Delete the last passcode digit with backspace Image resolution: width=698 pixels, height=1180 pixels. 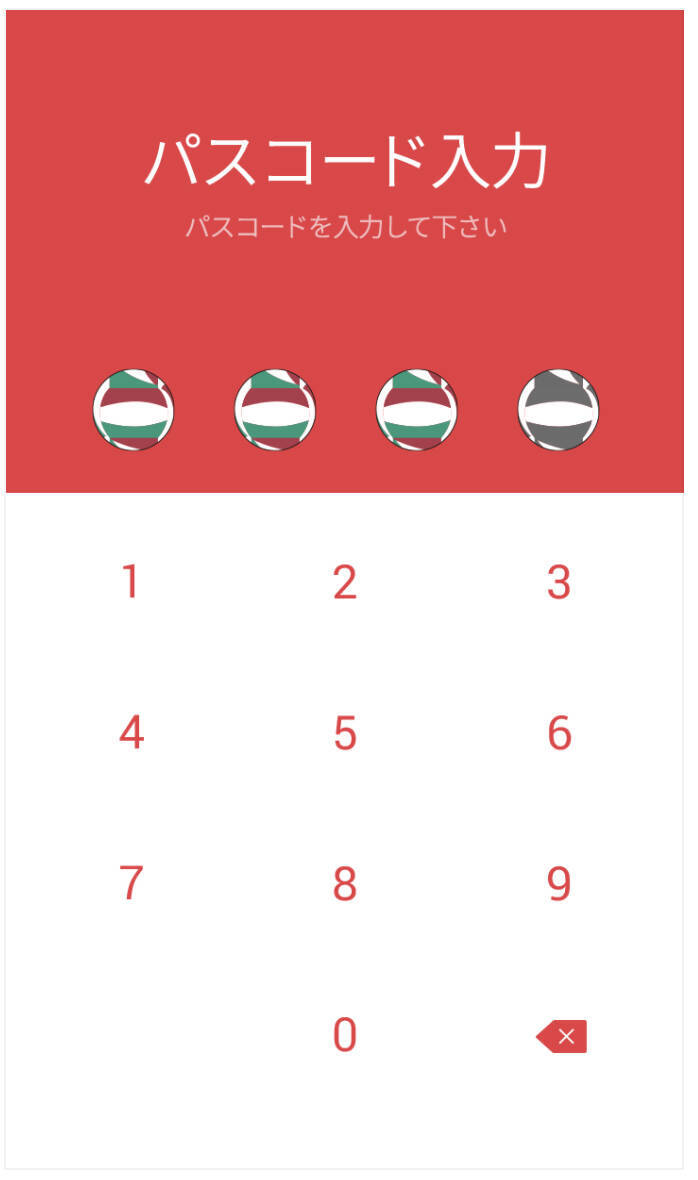(562, 1036)
